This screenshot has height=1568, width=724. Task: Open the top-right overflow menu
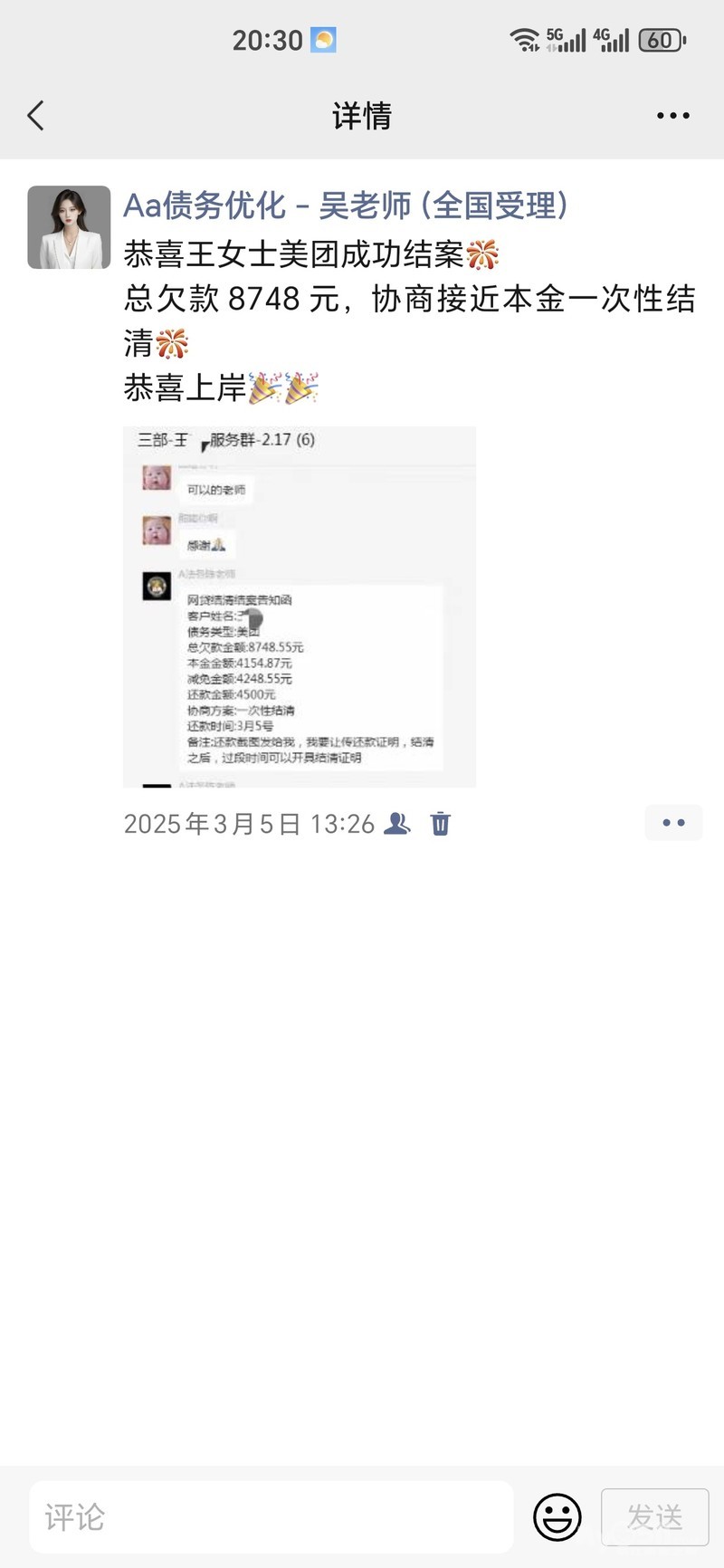tap(672, 116)
